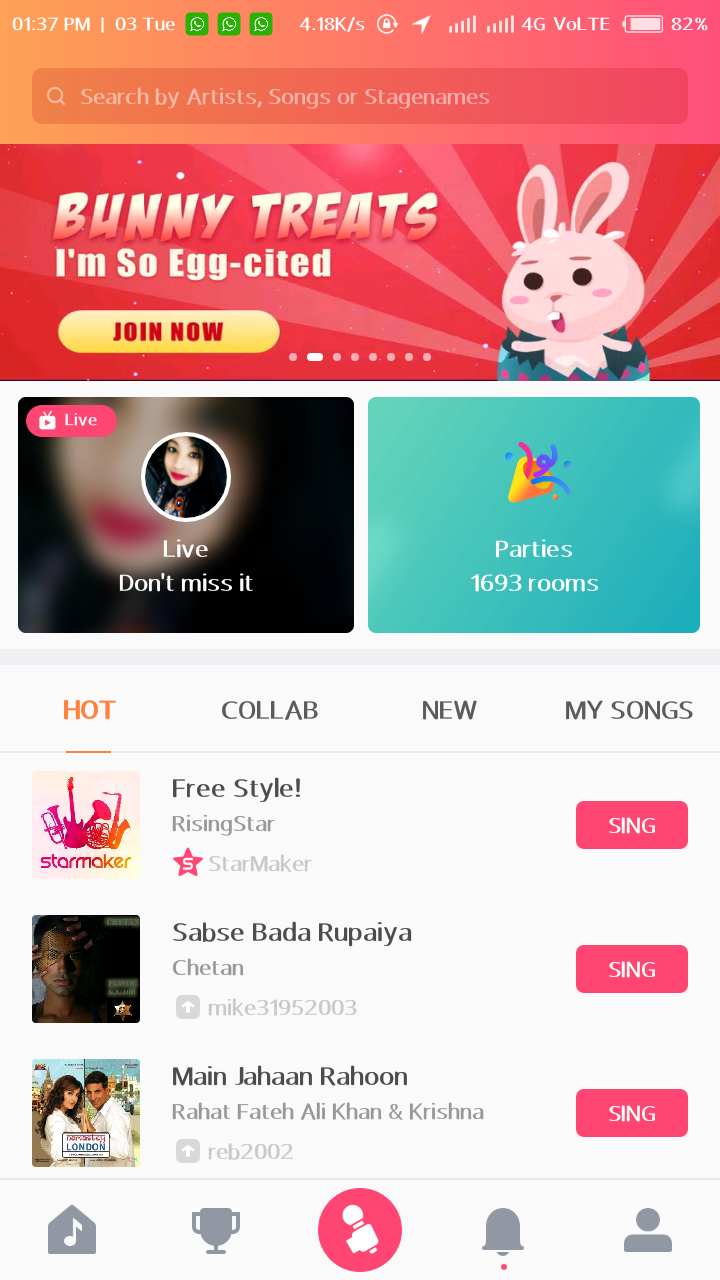The height and width of the screenshot is (1280, 720).
Task: Switch to the COLLAB tab
Action: coord(269,710)
